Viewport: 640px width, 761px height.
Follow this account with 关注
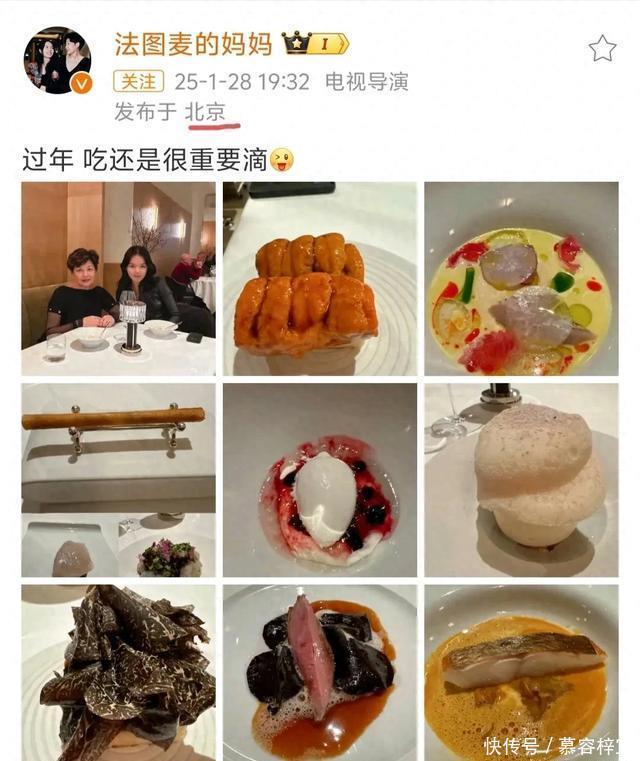tap(139, 81)
